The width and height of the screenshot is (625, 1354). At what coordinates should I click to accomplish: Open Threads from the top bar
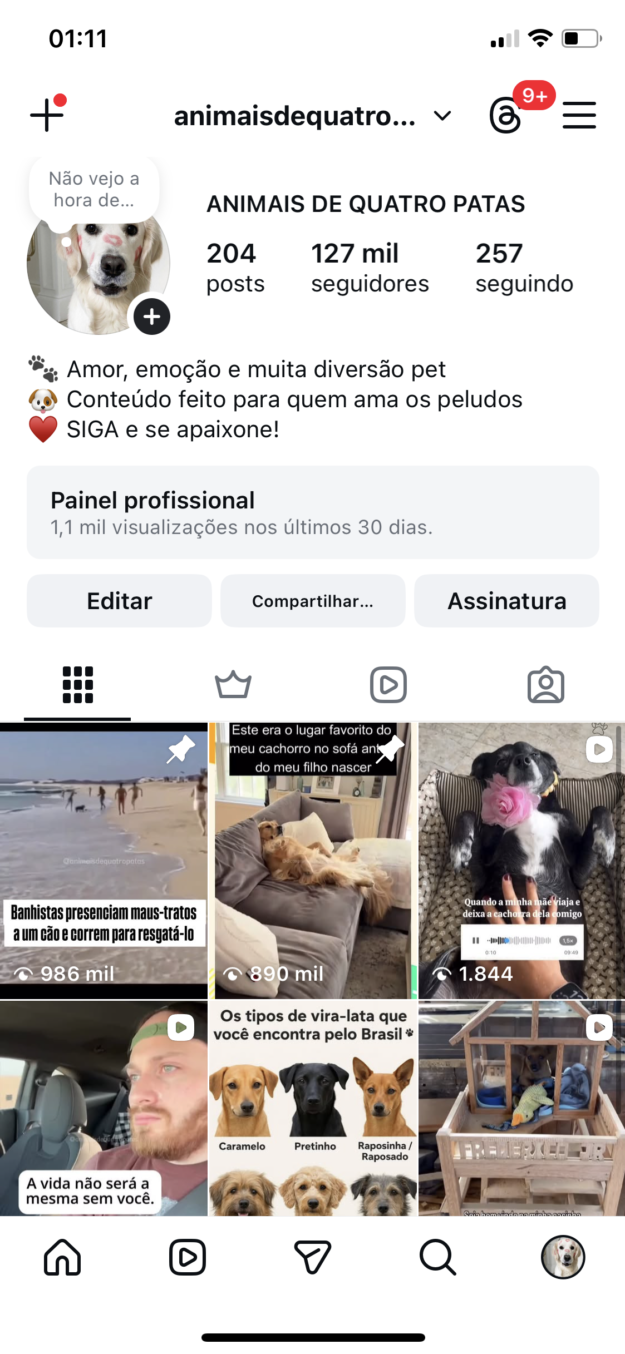pos(506,116)
